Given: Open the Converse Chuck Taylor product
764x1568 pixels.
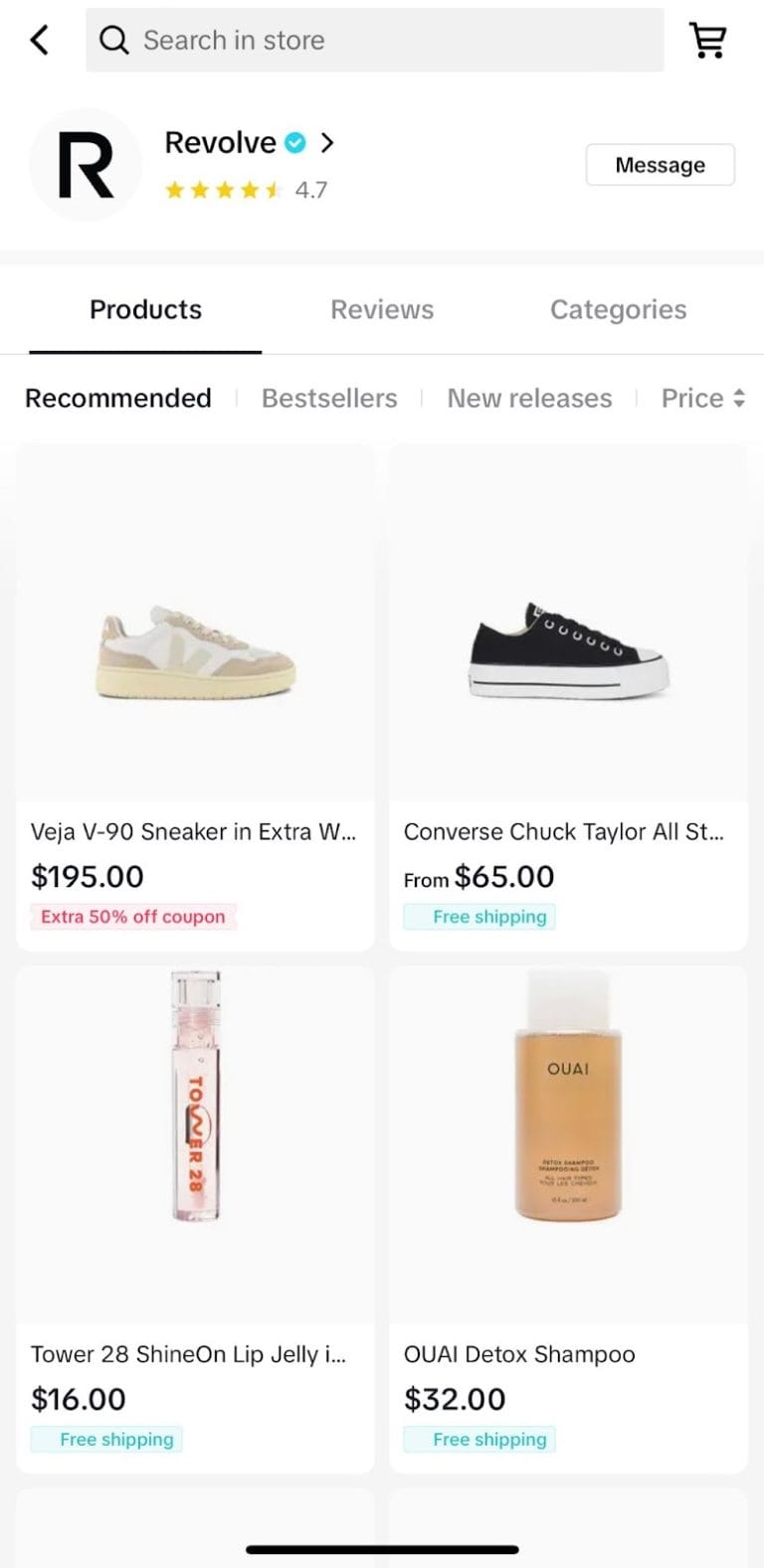Looking at the screenshot, I should tap(568, 696).
